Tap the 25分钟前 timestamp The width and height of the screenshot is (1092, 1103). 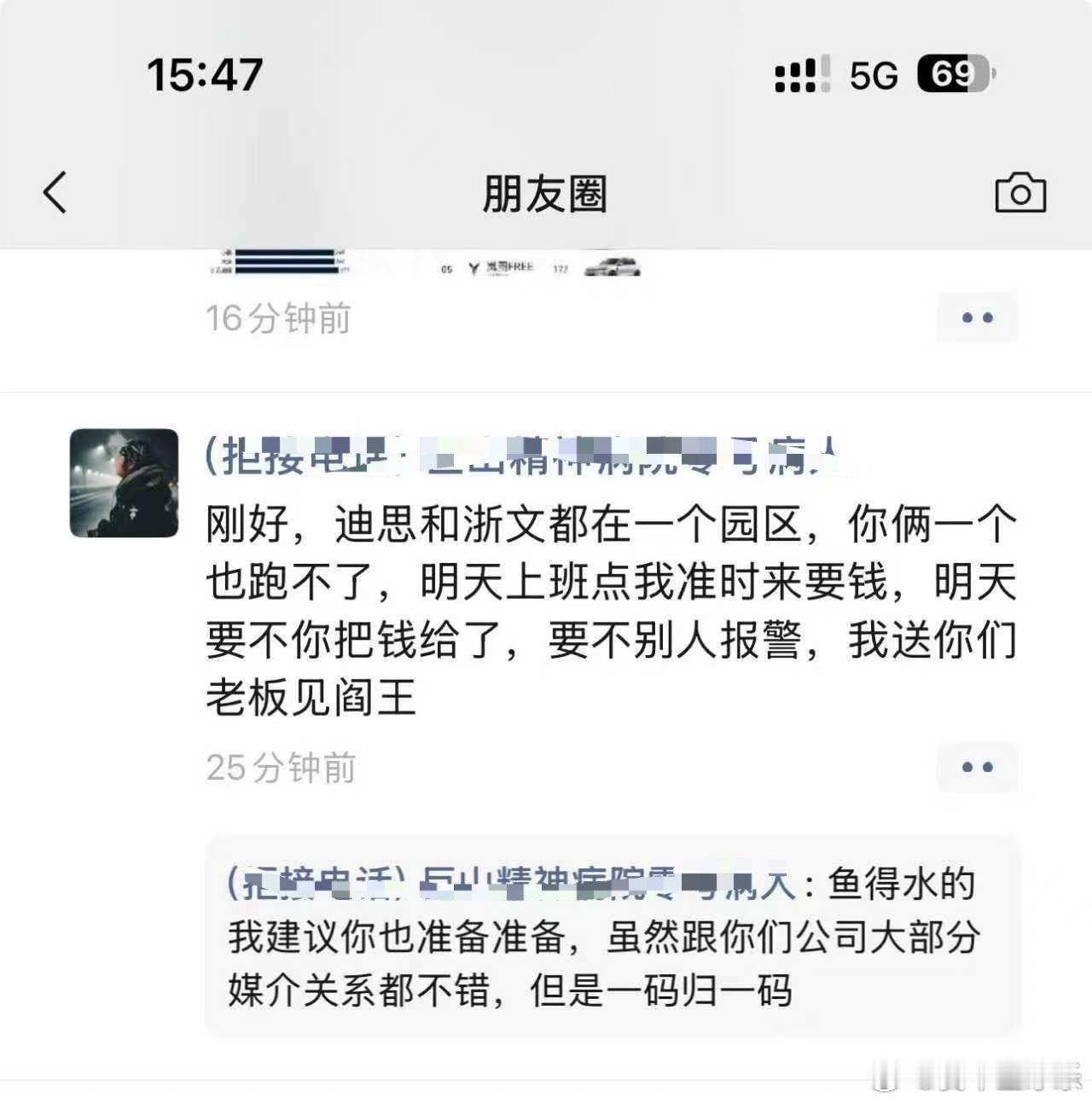point(282,767)
